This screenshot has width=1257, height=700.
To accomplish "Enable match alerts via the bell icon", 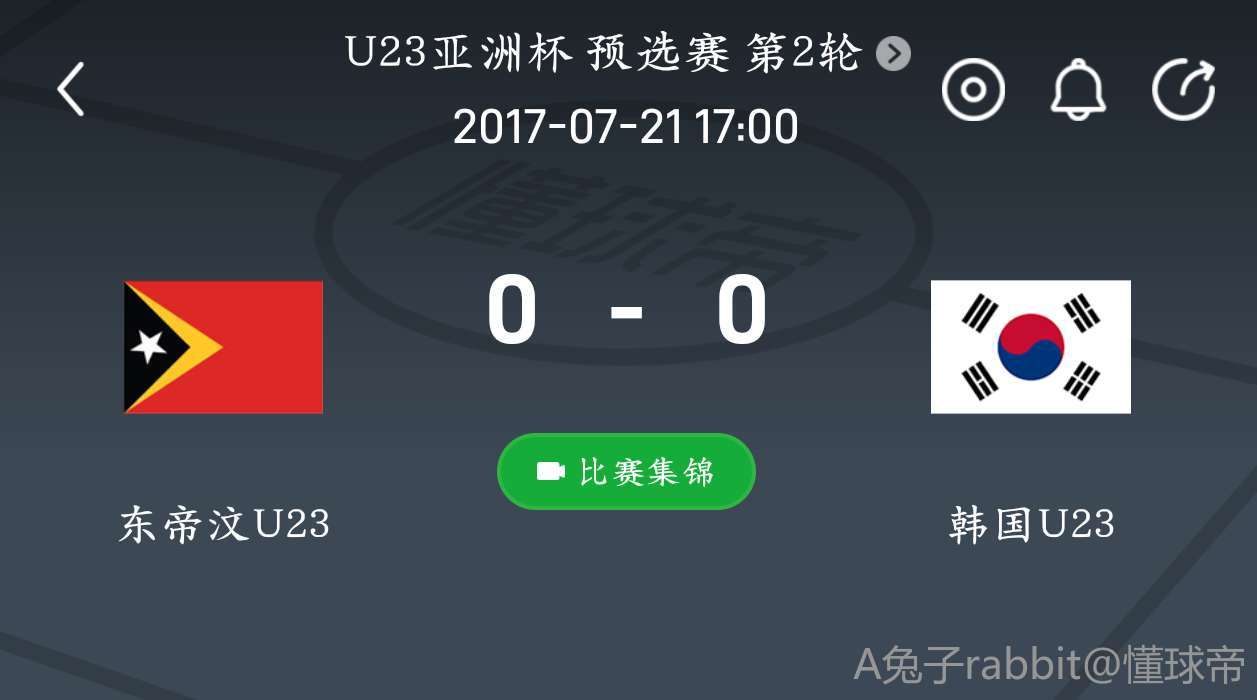I will click(1078, 90).
